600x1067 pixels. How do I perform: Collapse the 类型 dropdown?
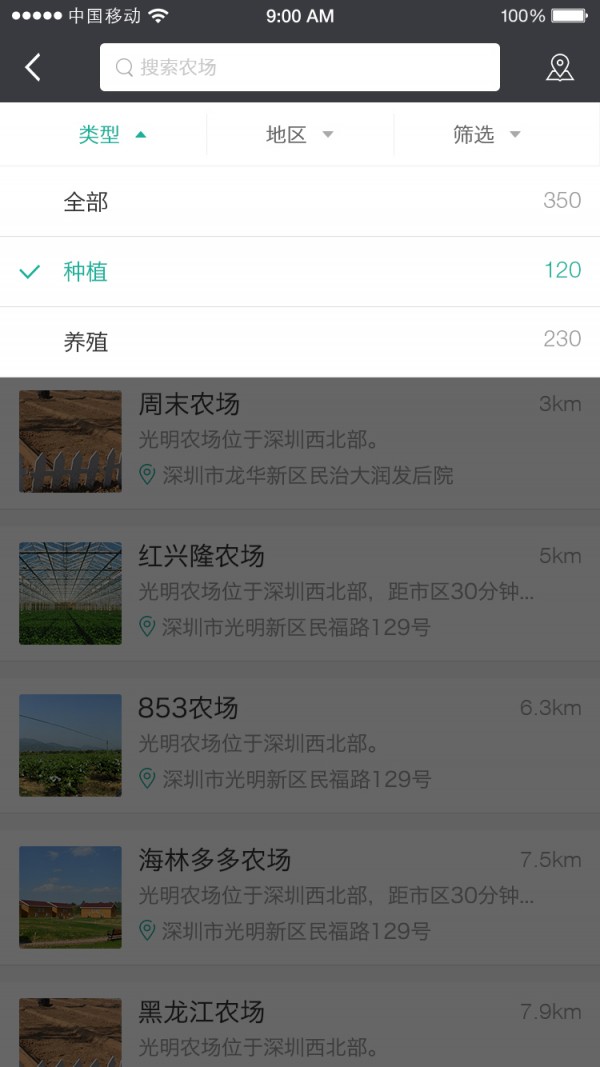coord(112,135)
